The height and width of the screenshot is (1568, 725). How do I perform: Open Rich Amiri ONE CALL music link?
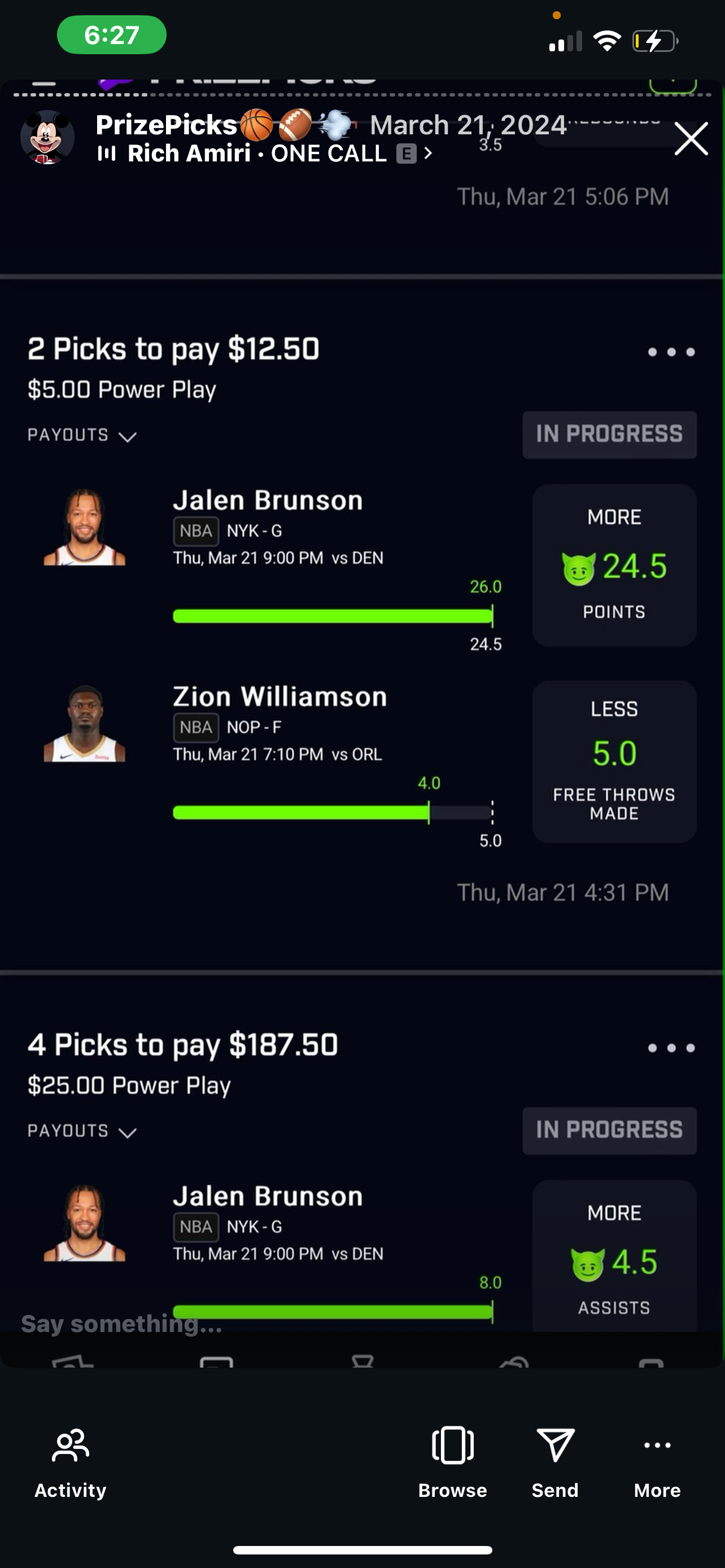(265, 154)
